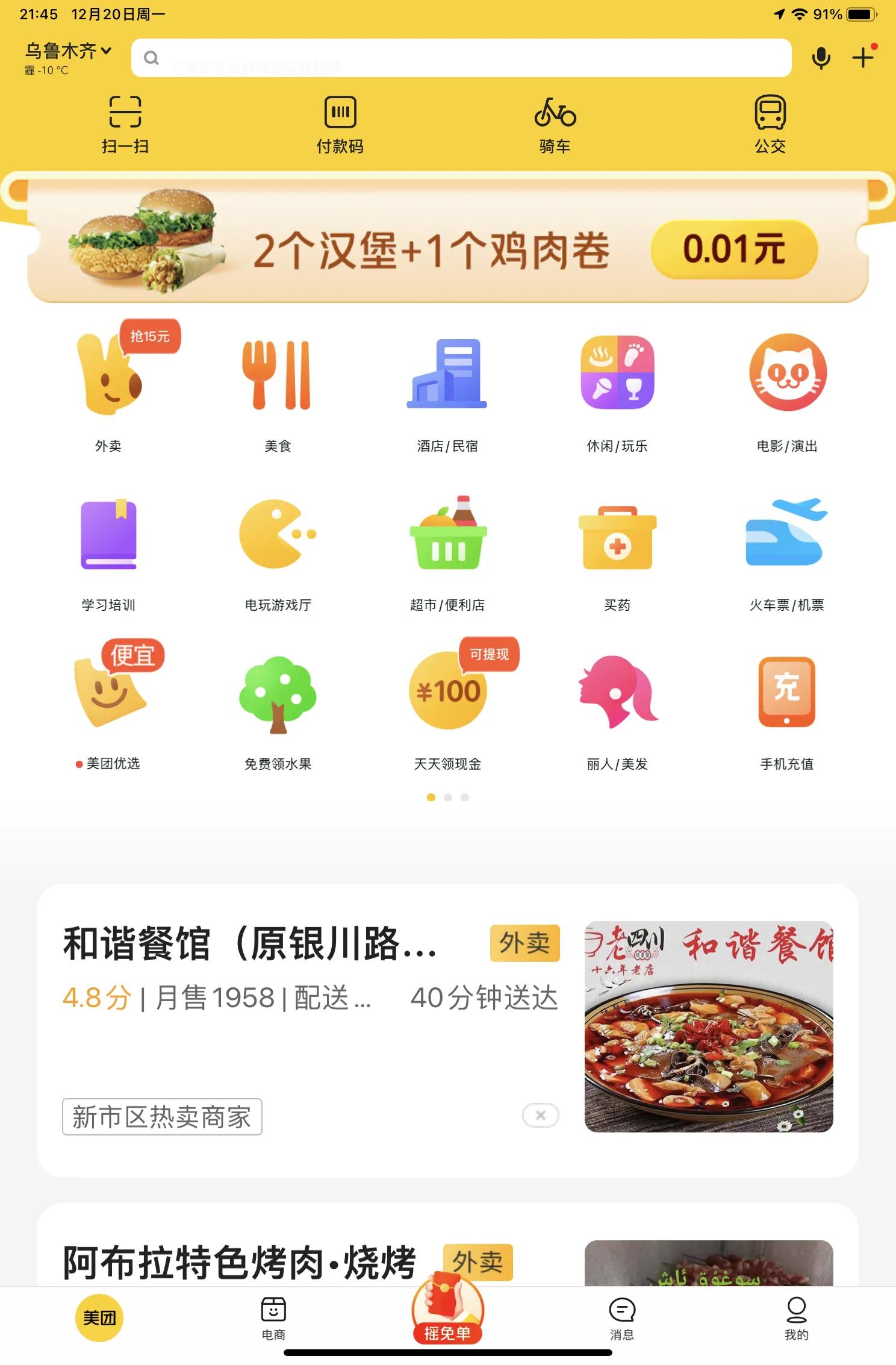Screen dimensions: 896x1365
Task: Select the 骑车 bike riding service
Action: [x=555, y=123]
